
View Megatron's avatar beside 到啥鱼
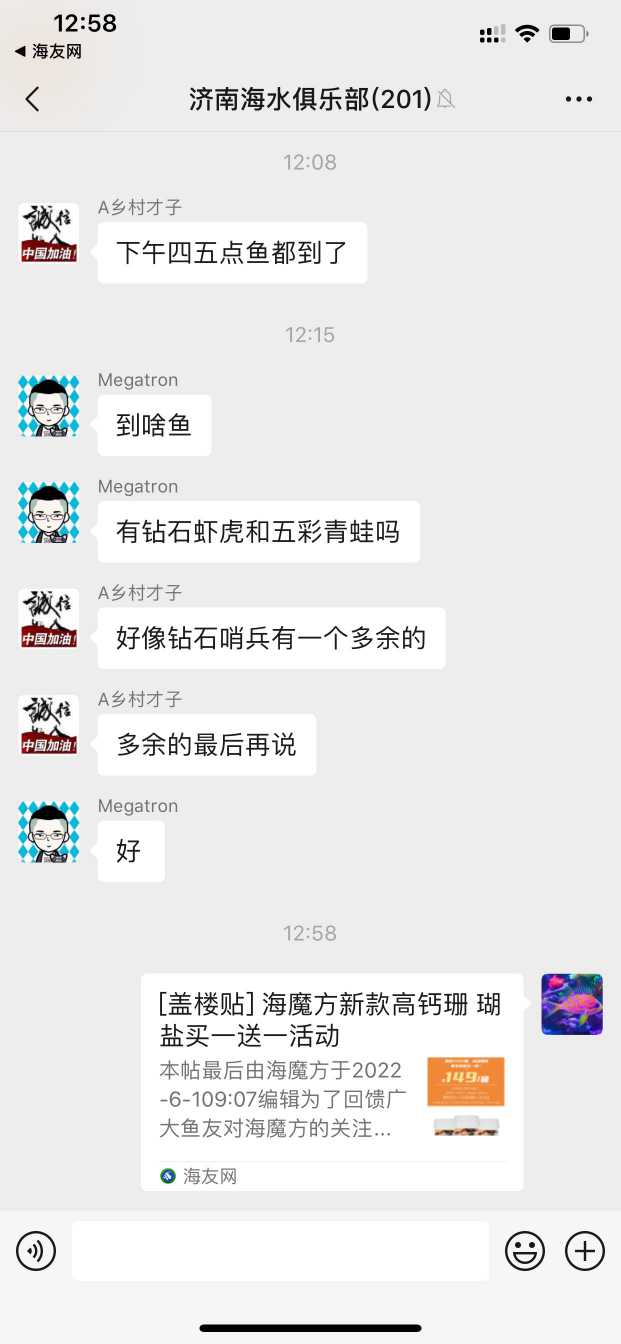(49, 406)
